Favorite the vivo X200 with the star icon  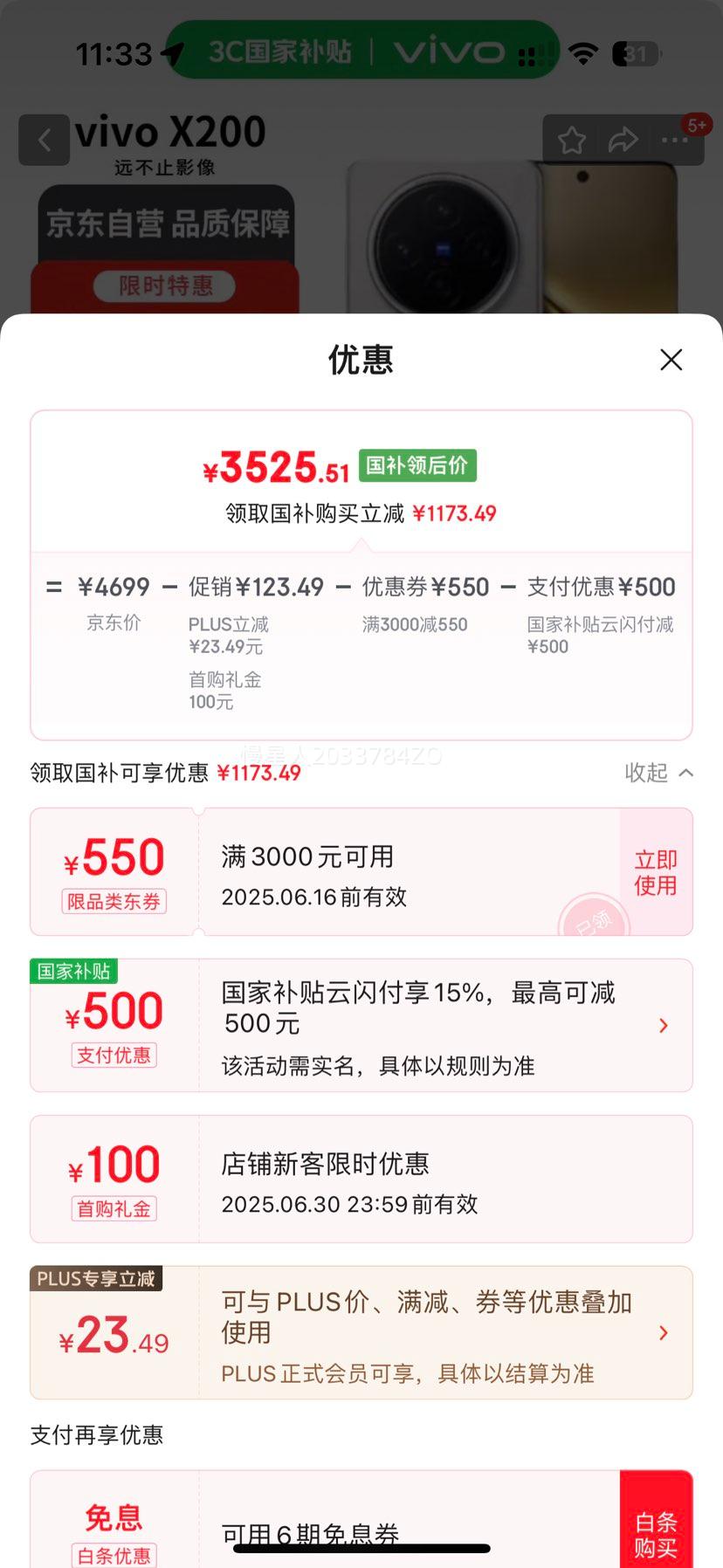click(572, 140)
